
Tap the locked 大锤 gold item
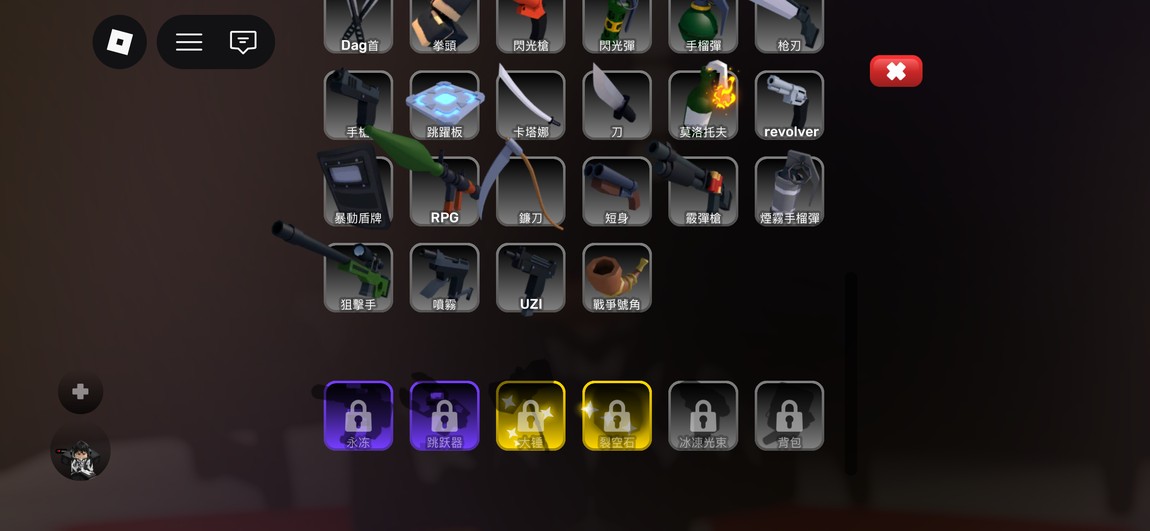(x=531, y=415)
